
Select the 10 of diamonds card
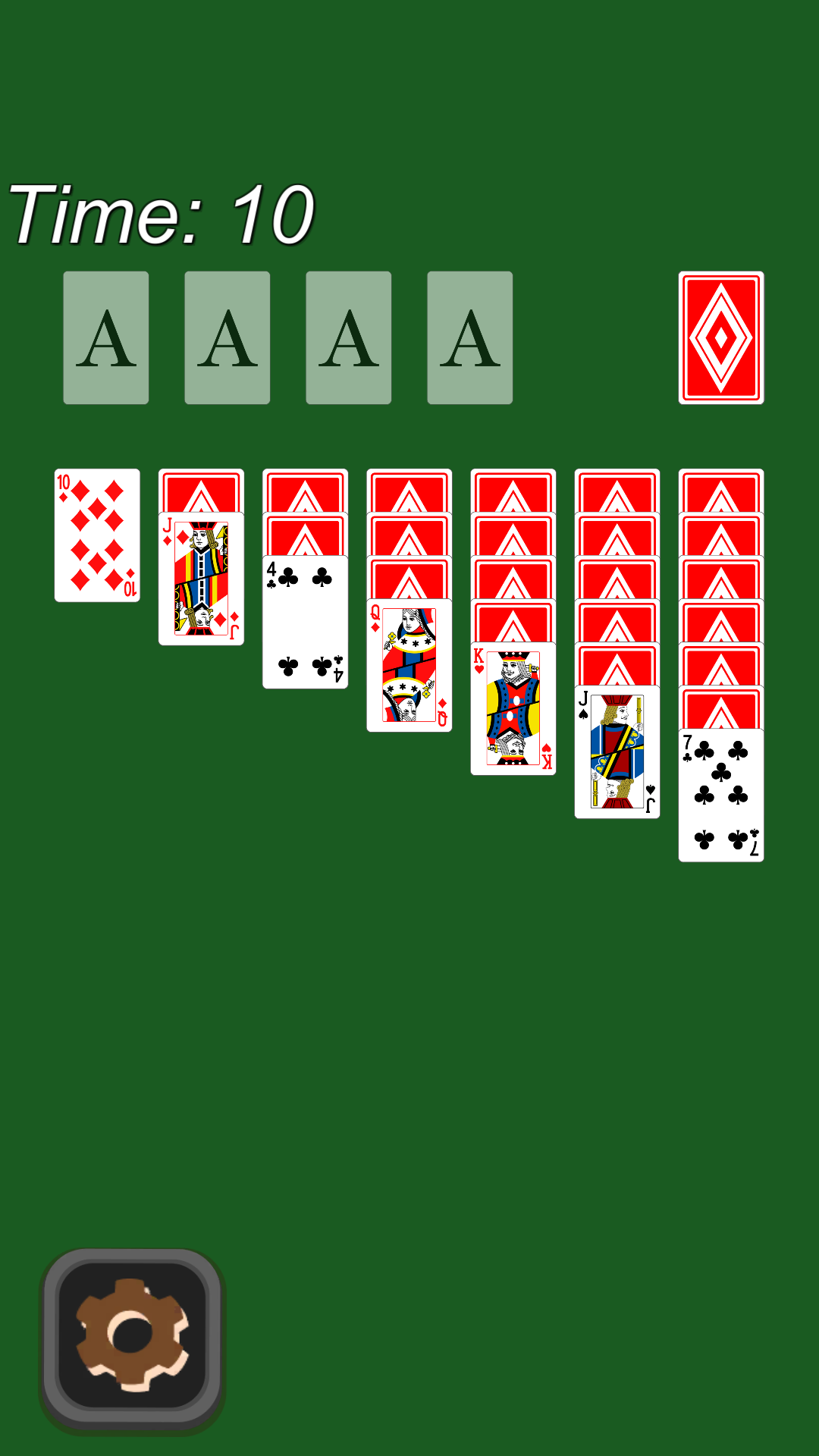pos(97,535)
